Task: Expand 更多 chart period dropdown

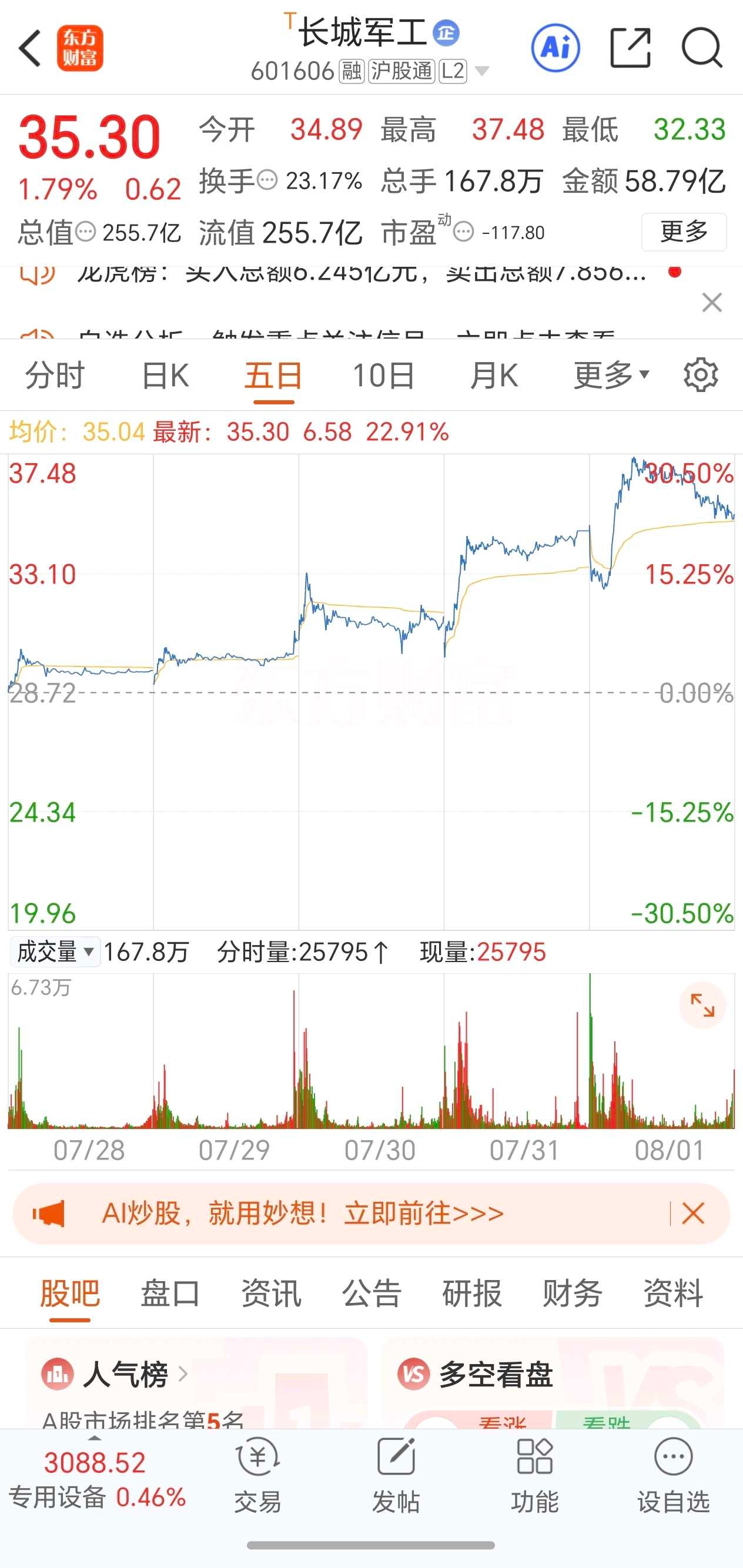Action: pos(612,375)
